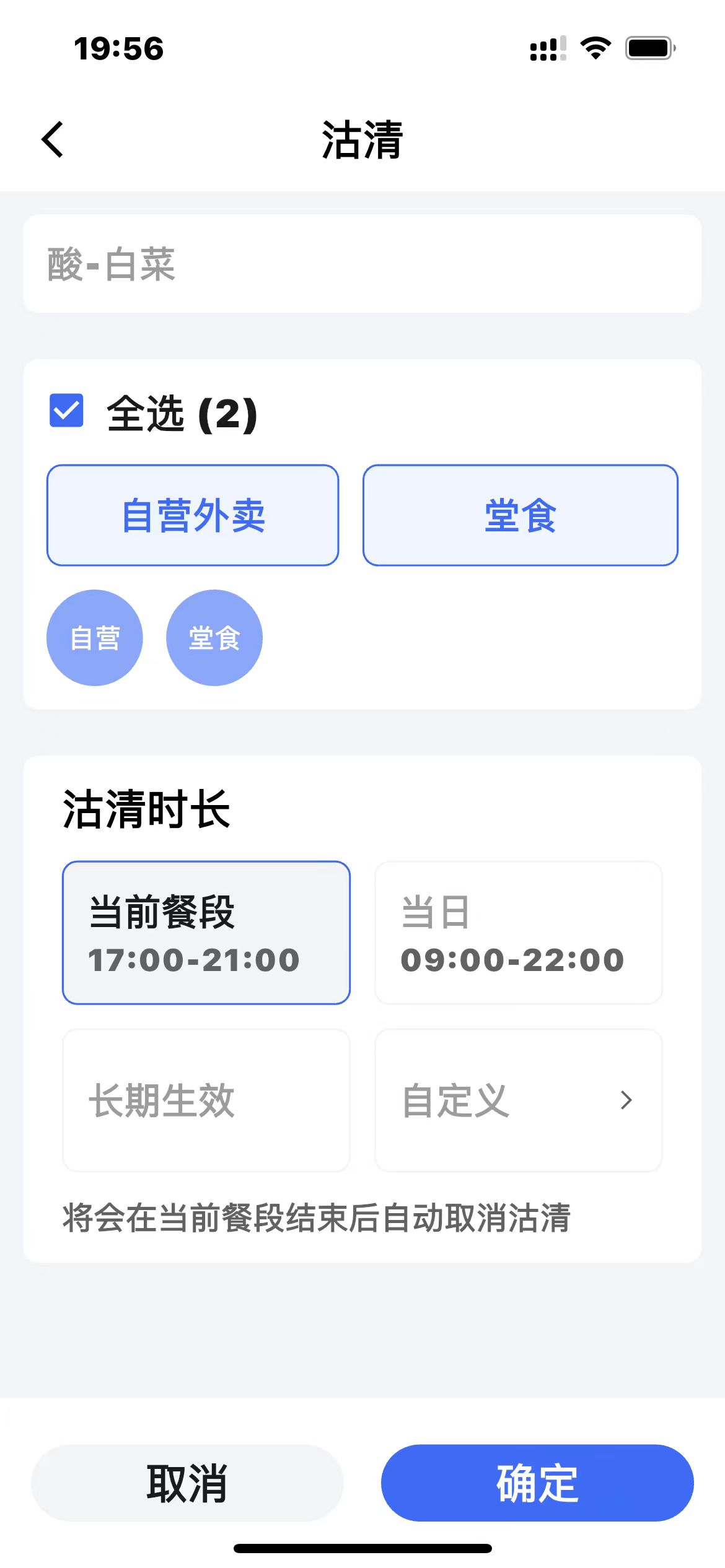Deselect the 自营外卖 channel
Screen dimensions: 725x1568
[x=193, y=515]
